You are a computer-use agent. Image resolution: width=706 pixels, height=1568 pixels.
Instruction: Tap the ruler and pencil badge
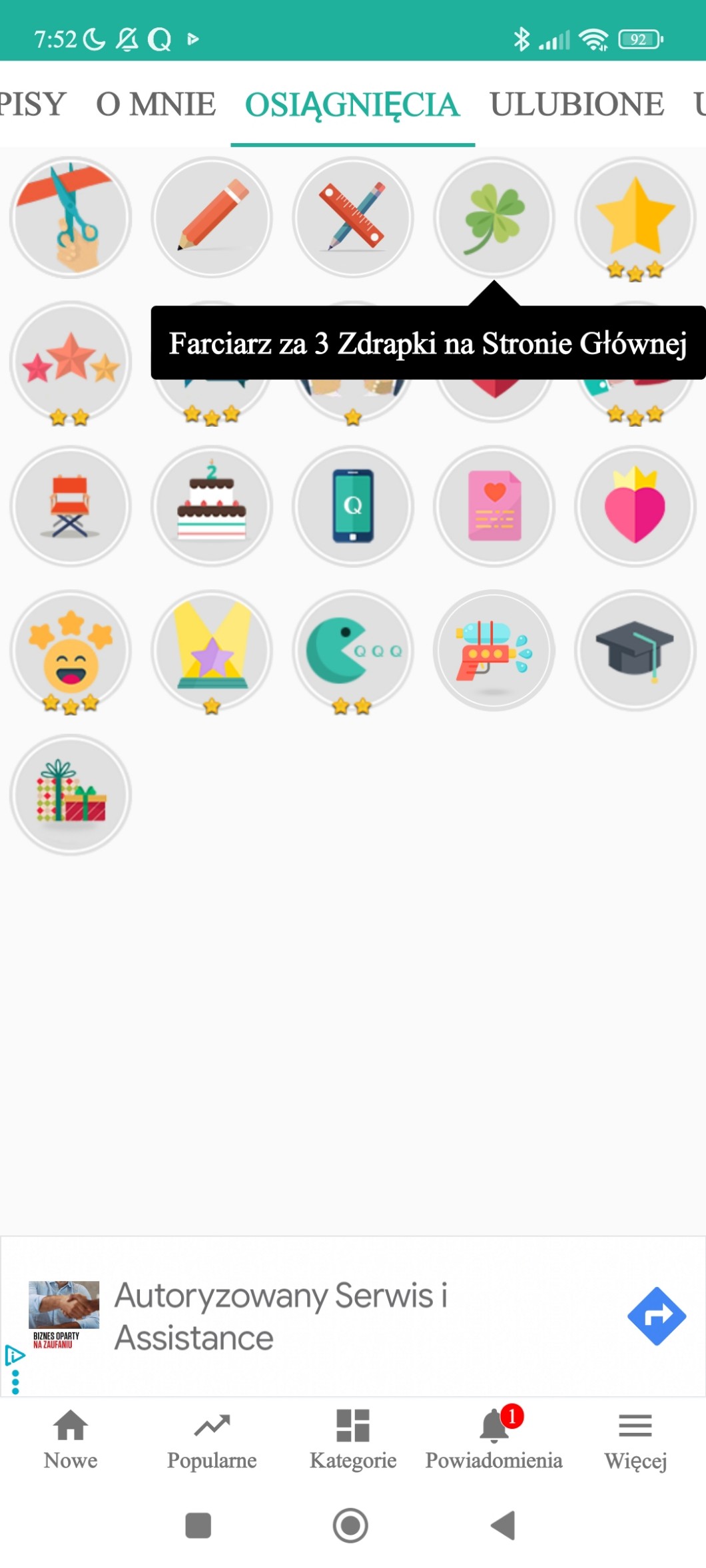[353, 218]
